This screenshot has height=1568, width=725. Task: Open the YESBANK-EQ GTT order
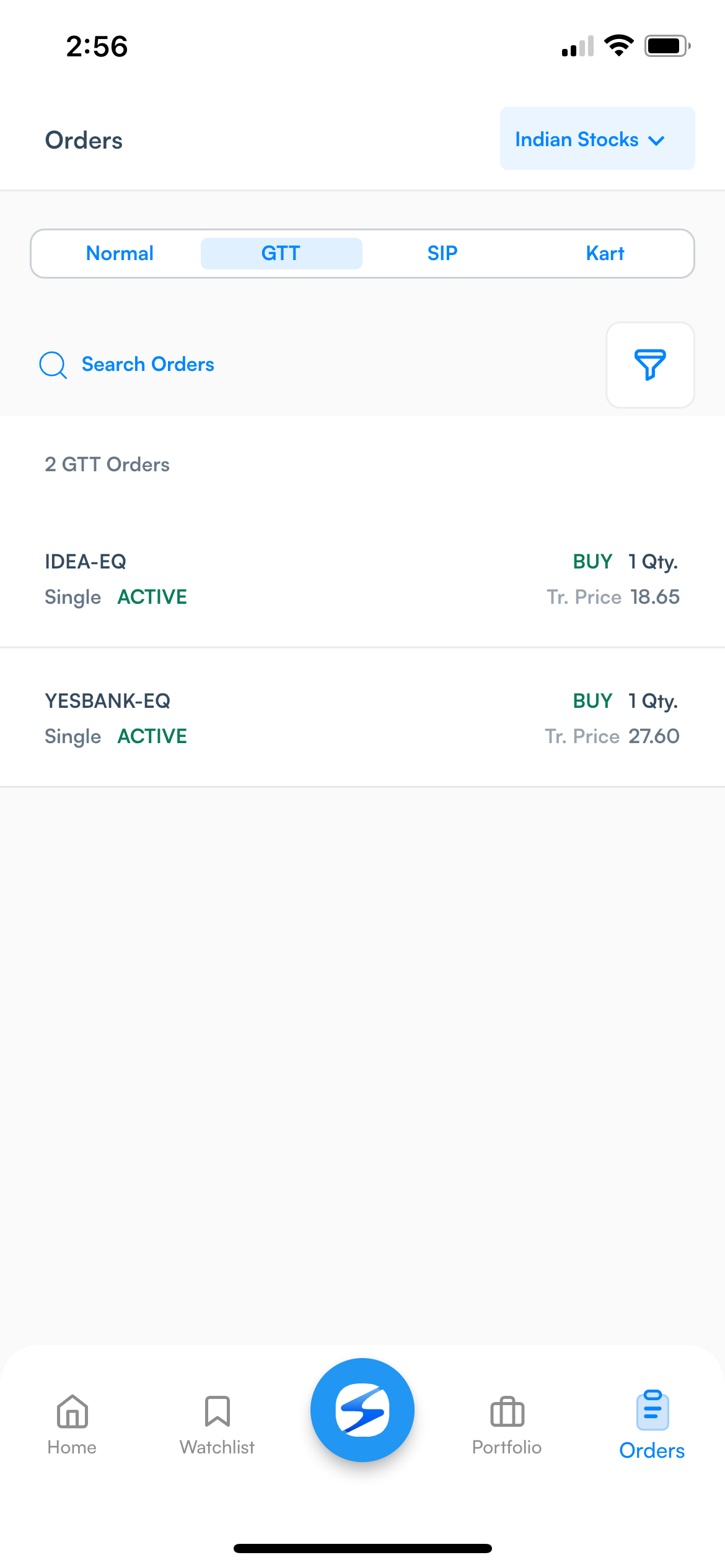point(362,718)
